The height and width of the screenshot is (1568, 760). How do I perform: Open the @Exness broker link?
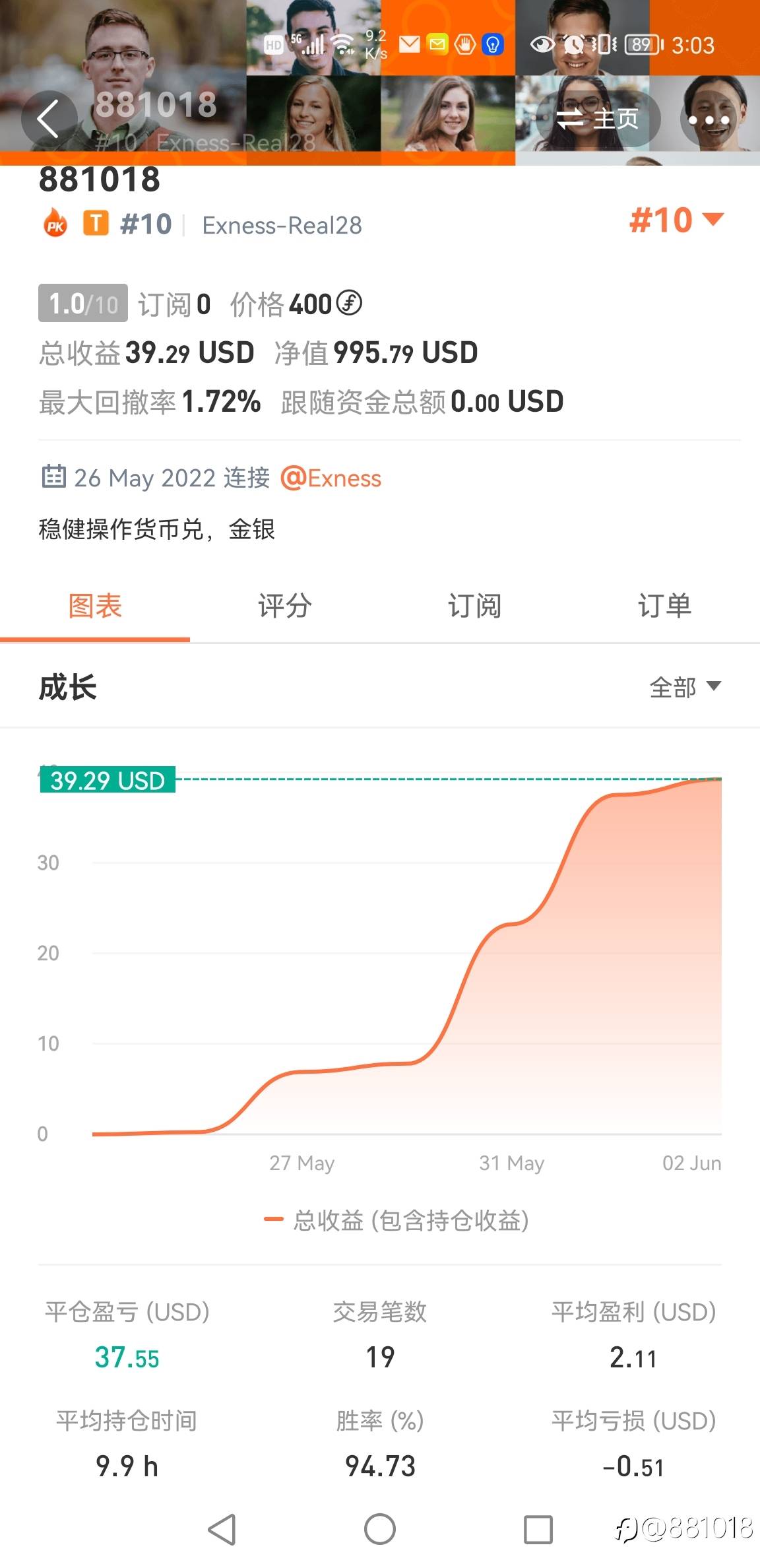[331, 478]
